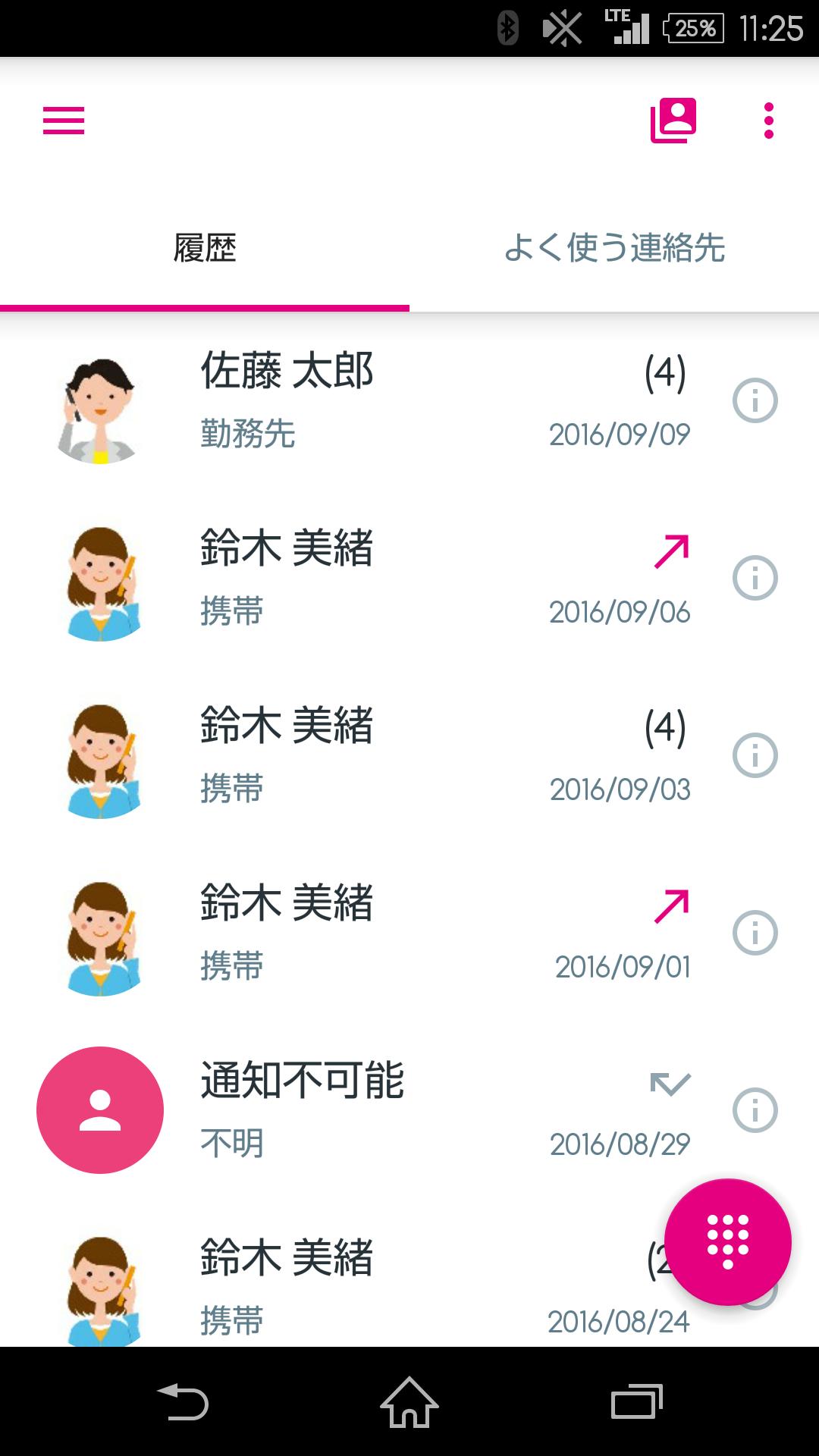Show info for 佐藤 太郎 call
The height and width of the screenshot is (1456, 819).
pyautogui.click(x=755, y=400)
